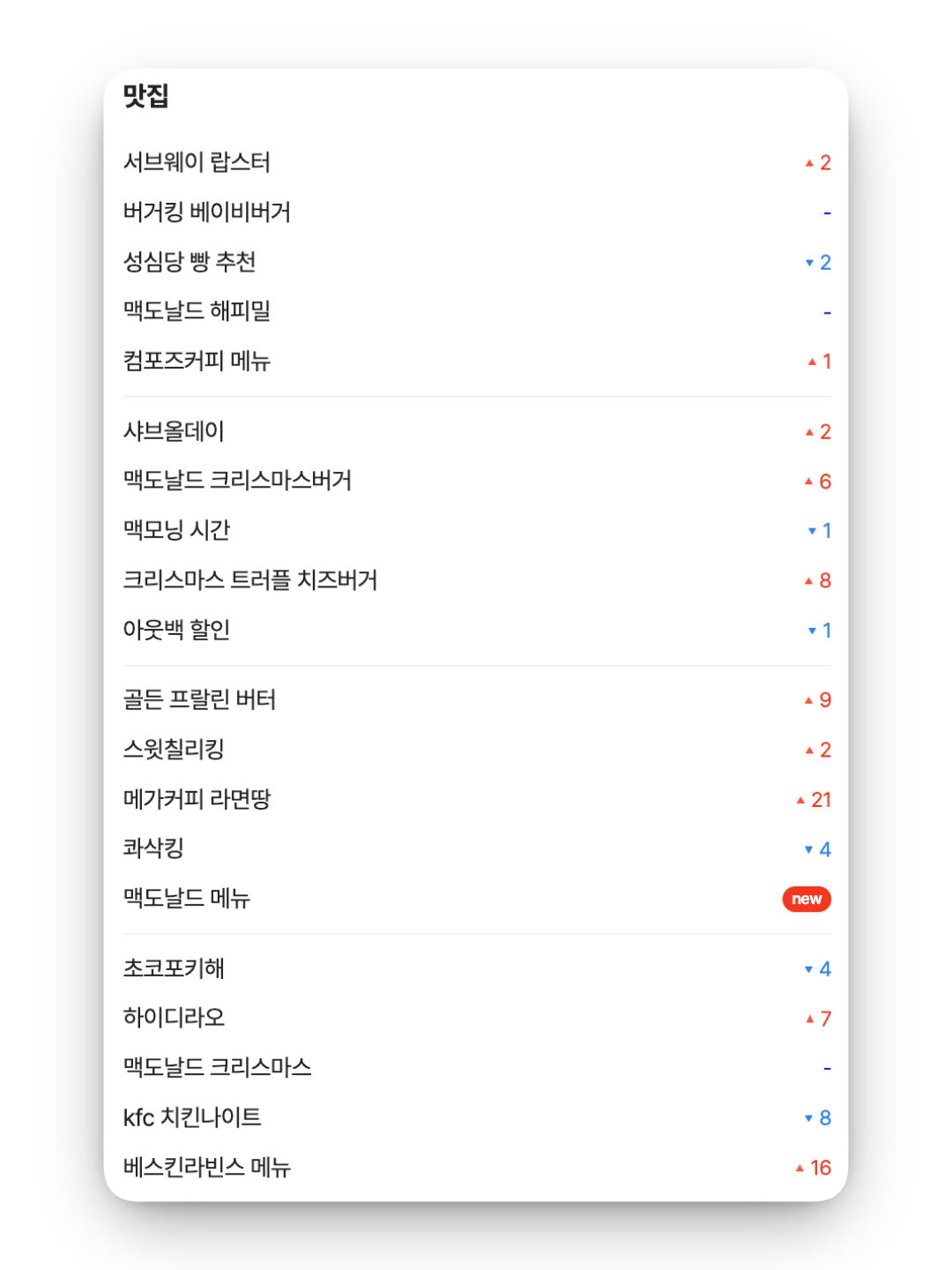
Task: Tap the 맥도날드 해피밀 row
Action: 197,311
